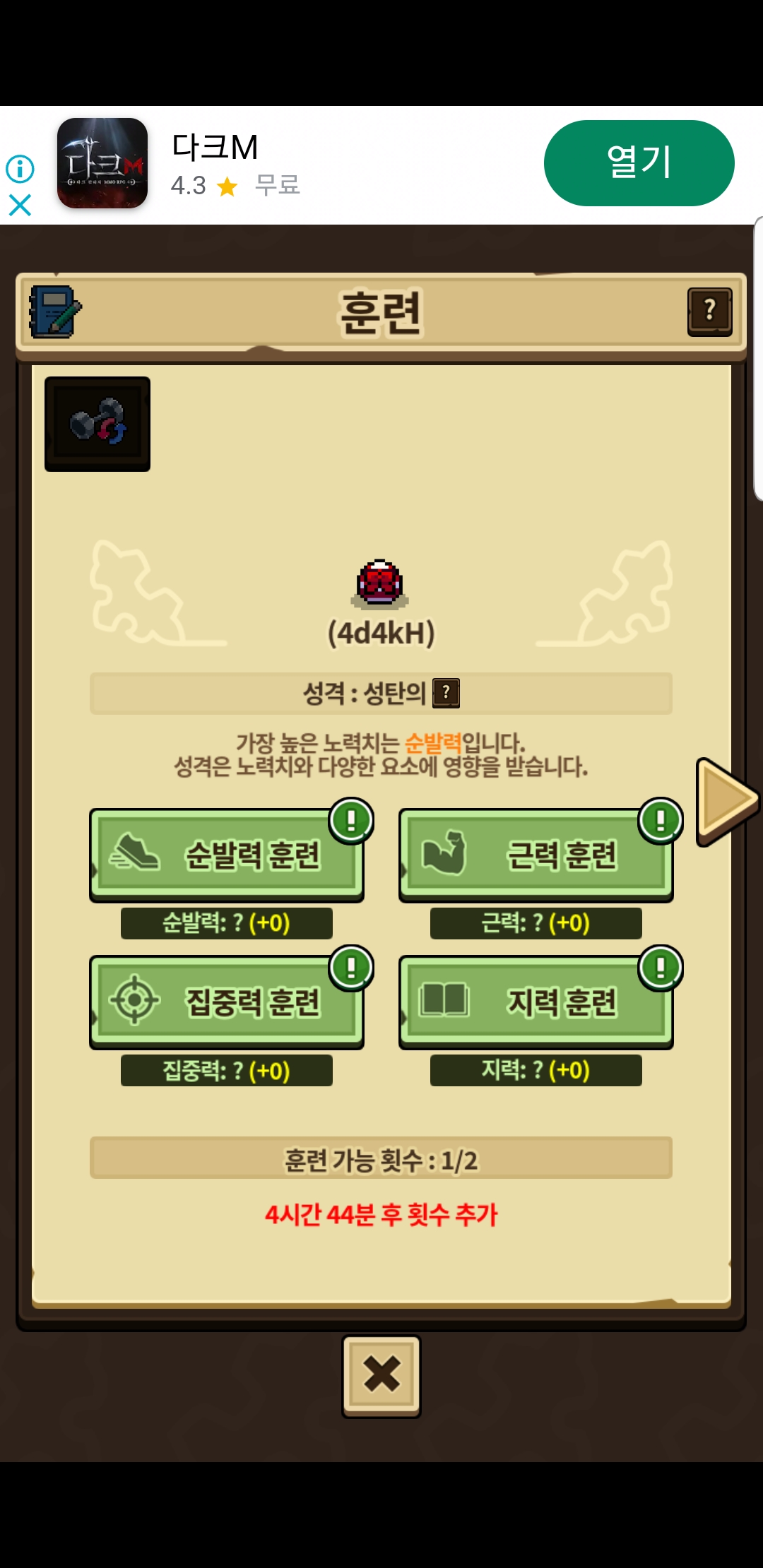Start 집중력 훈련 training
The height and width of the screenshot is (1568, 763).
tap(227, 1002)
